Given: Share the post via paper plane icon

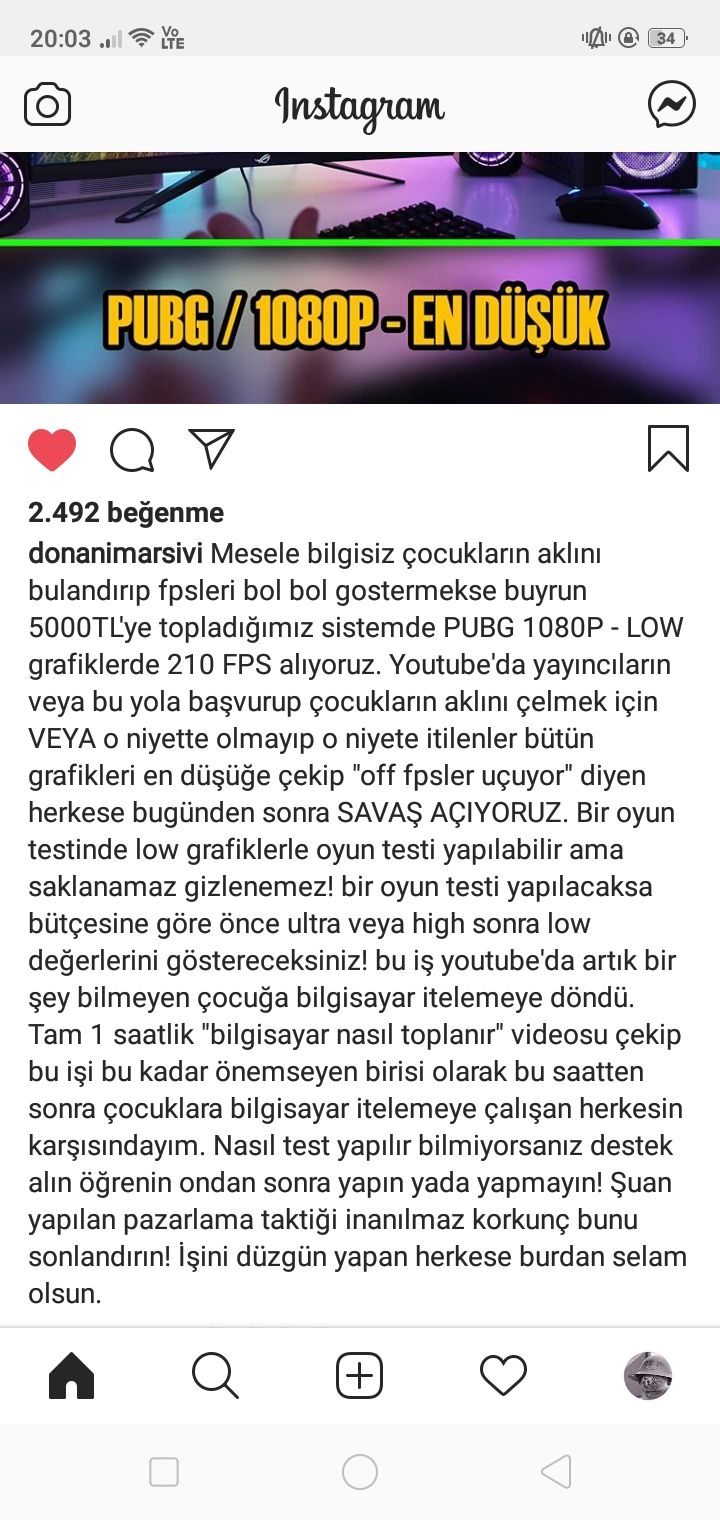Looking at the screenshot, I should 211,449.
